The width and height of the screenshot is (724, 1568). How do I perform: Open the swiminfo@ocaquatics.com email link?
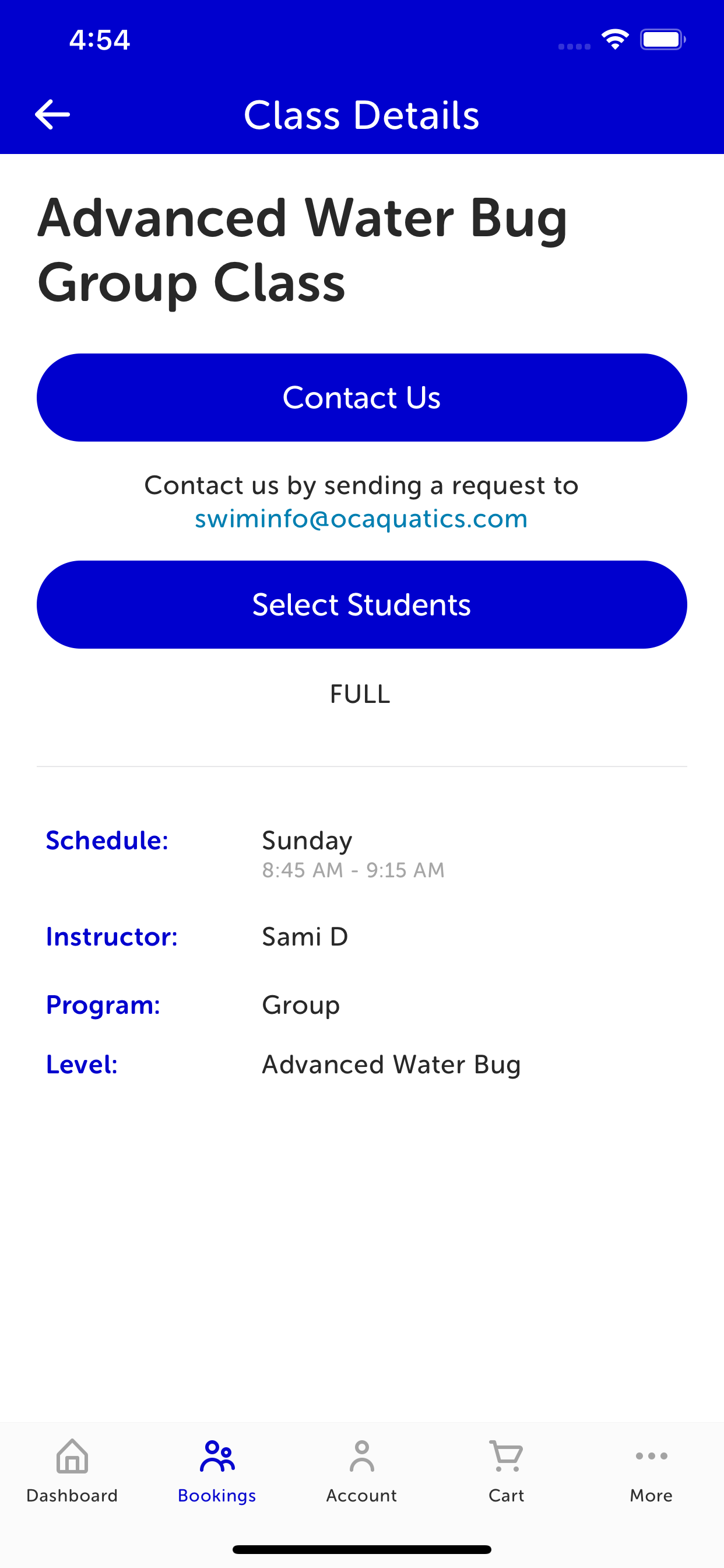361,519
